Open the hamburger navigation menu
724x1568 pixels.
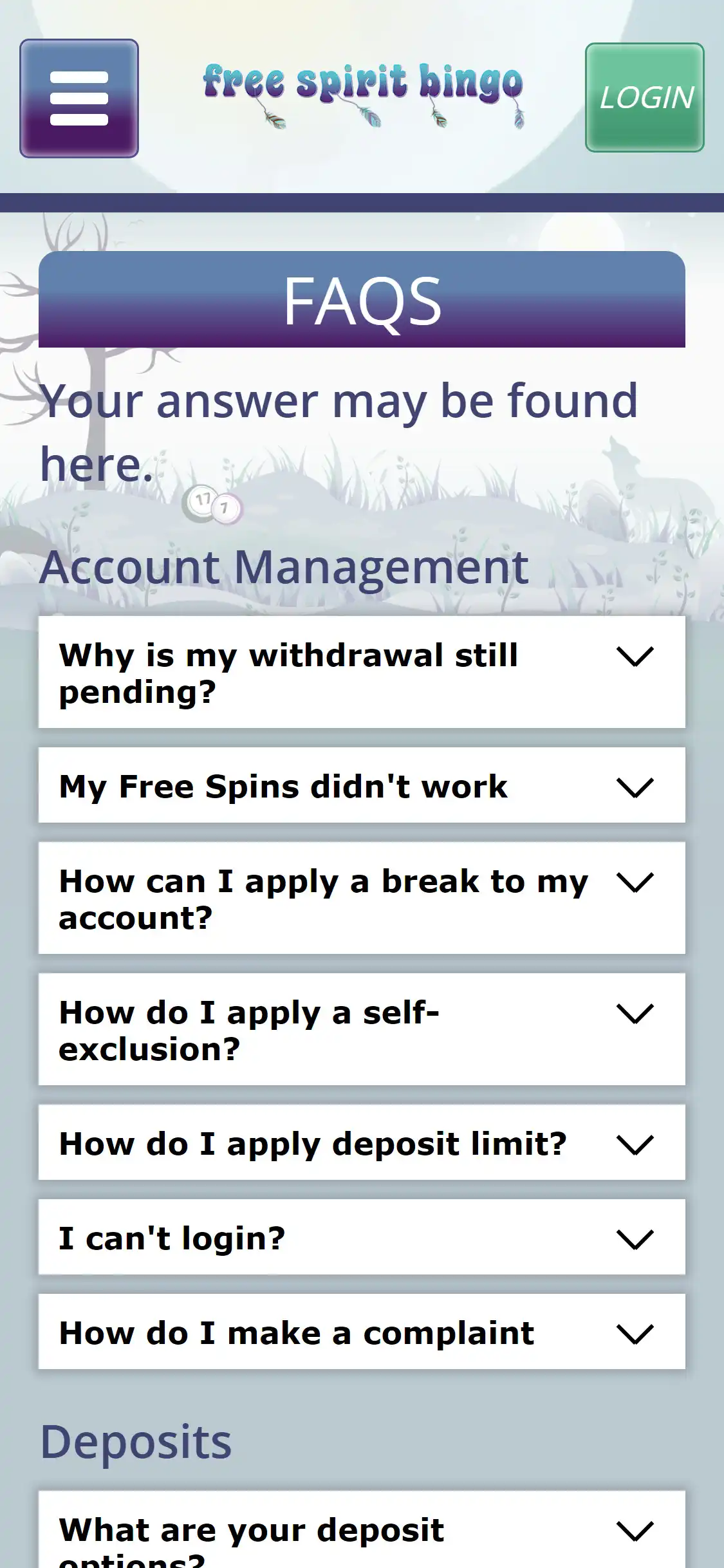(x=79, y=98)
